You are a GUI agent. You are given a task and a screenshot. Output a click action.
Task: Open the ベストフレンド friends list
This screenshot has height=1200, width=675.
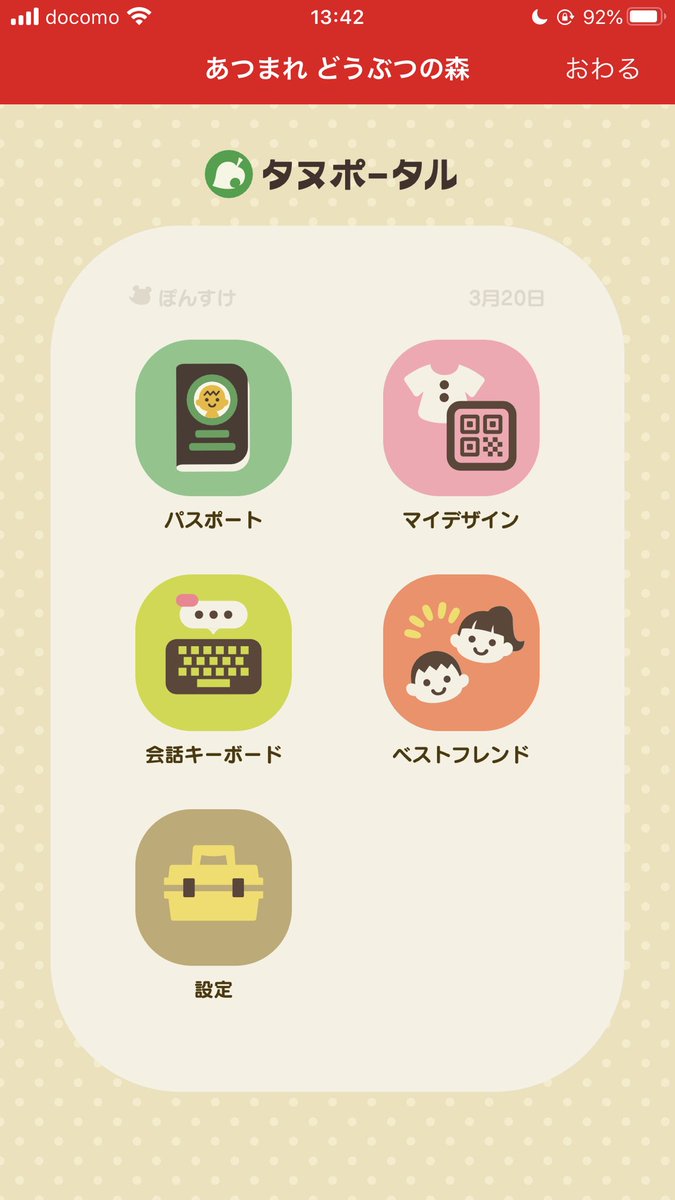click(x=461, y=652)
